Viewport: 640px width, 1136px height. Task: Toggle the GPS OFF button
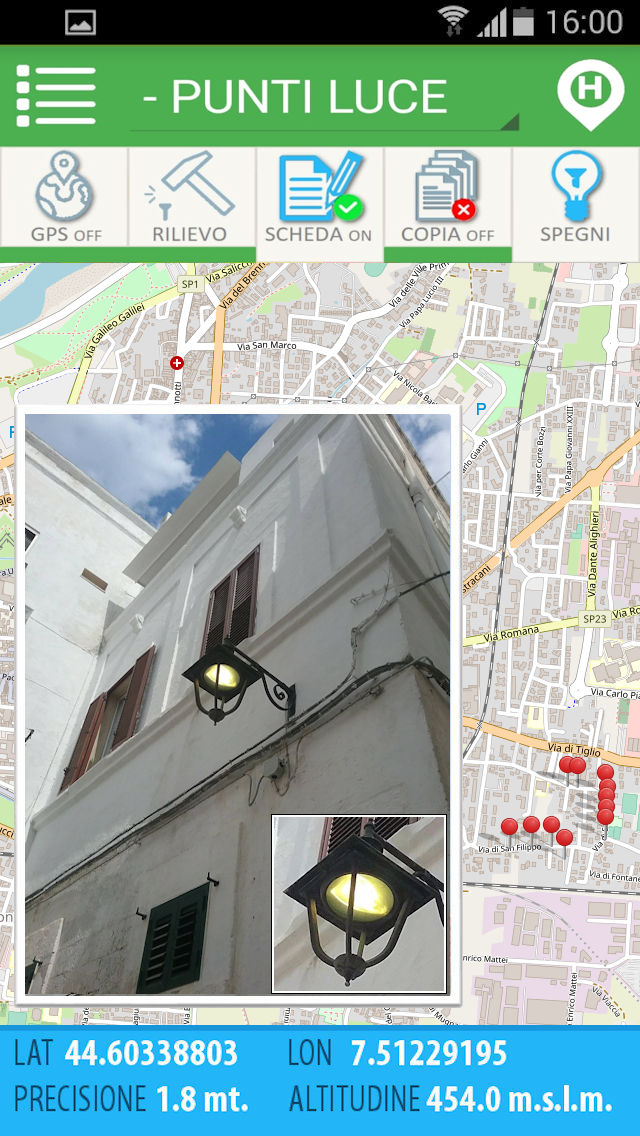pos(64,198)
